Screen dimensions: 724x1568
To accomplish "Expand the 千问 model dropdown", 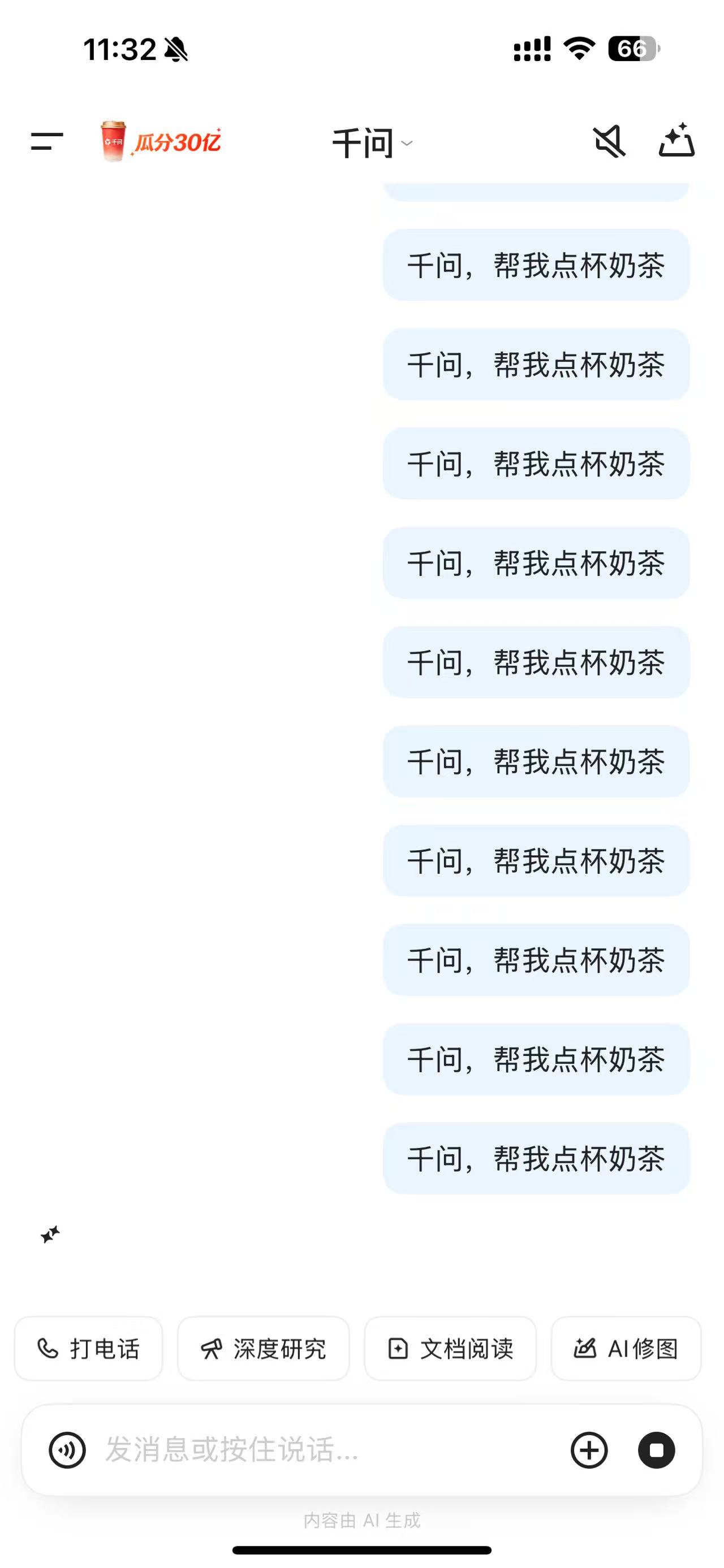I will point(372,144).
